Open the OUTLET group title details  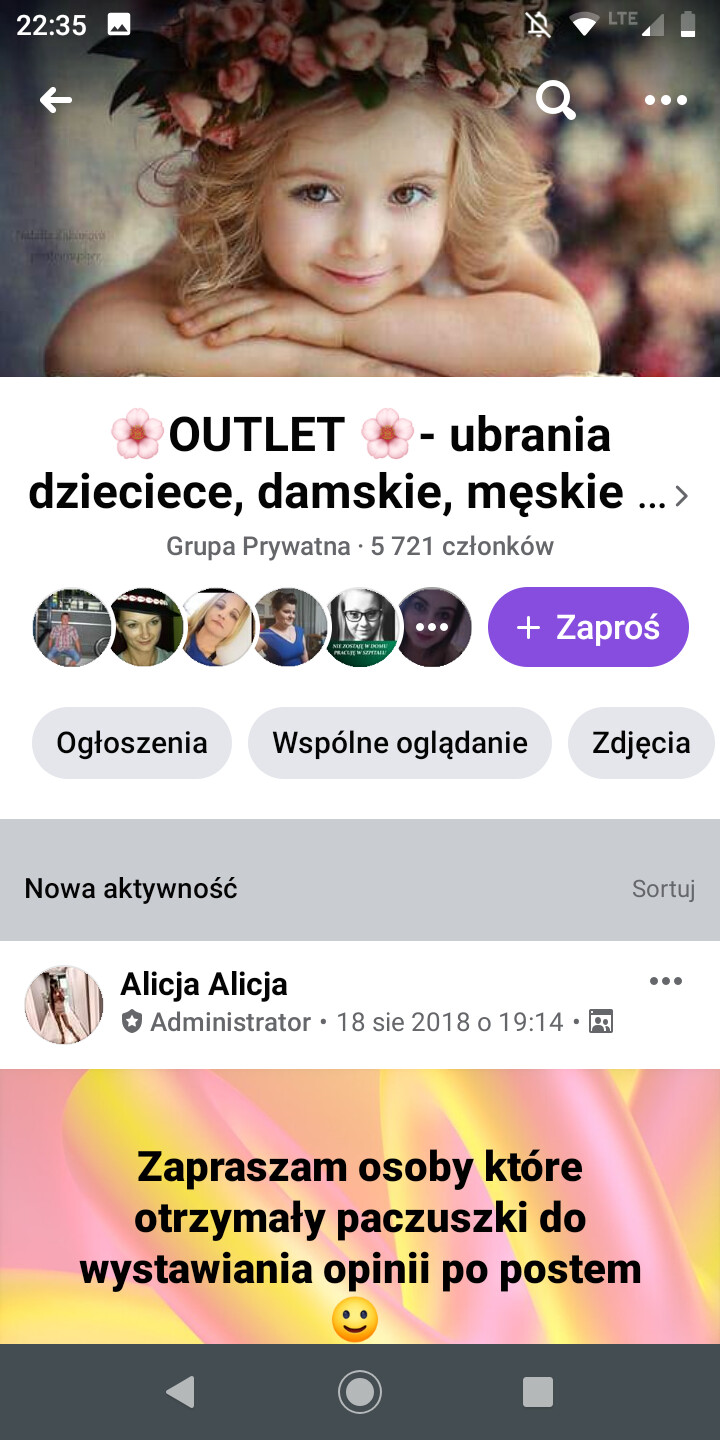[x=360, y=463]
